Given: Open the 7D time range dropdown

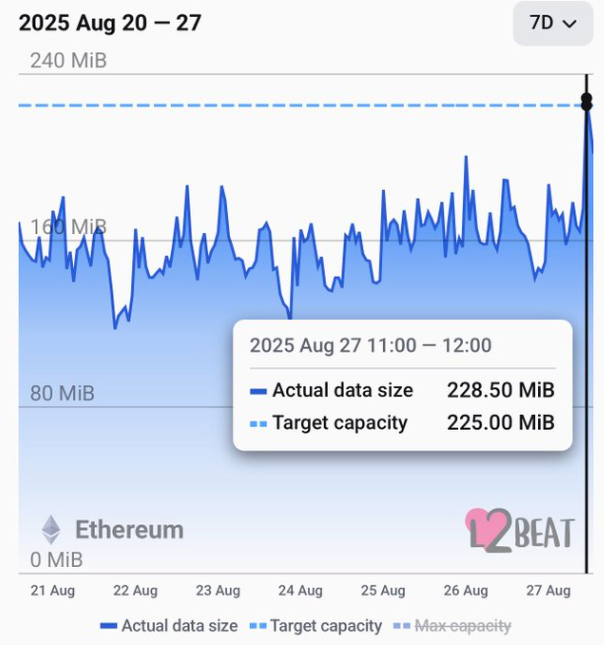Looking at the screenshot, I should tap(552, 23).
